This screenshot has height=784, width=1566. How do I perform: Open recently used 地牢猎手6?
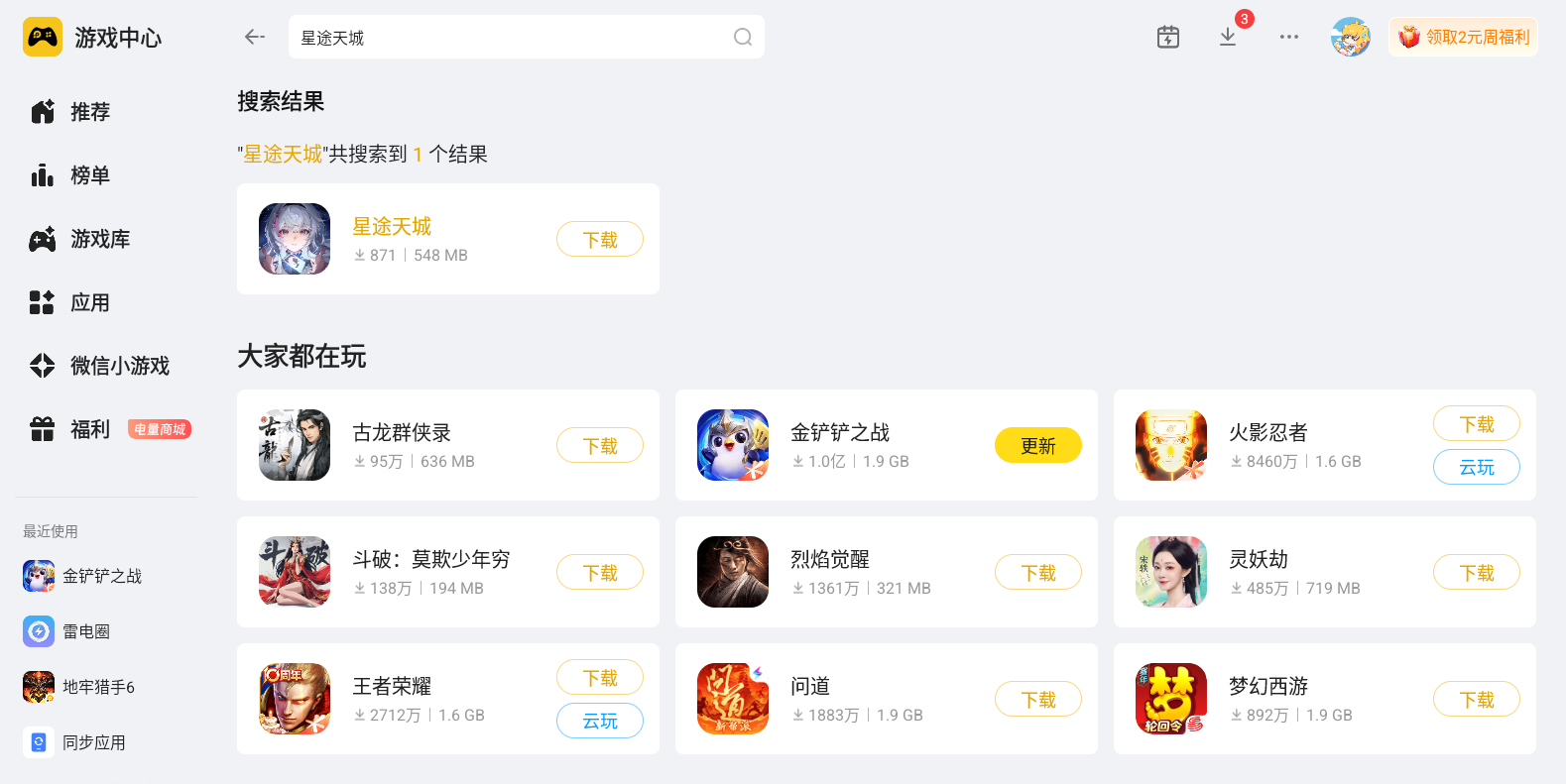tap(79, 687)
